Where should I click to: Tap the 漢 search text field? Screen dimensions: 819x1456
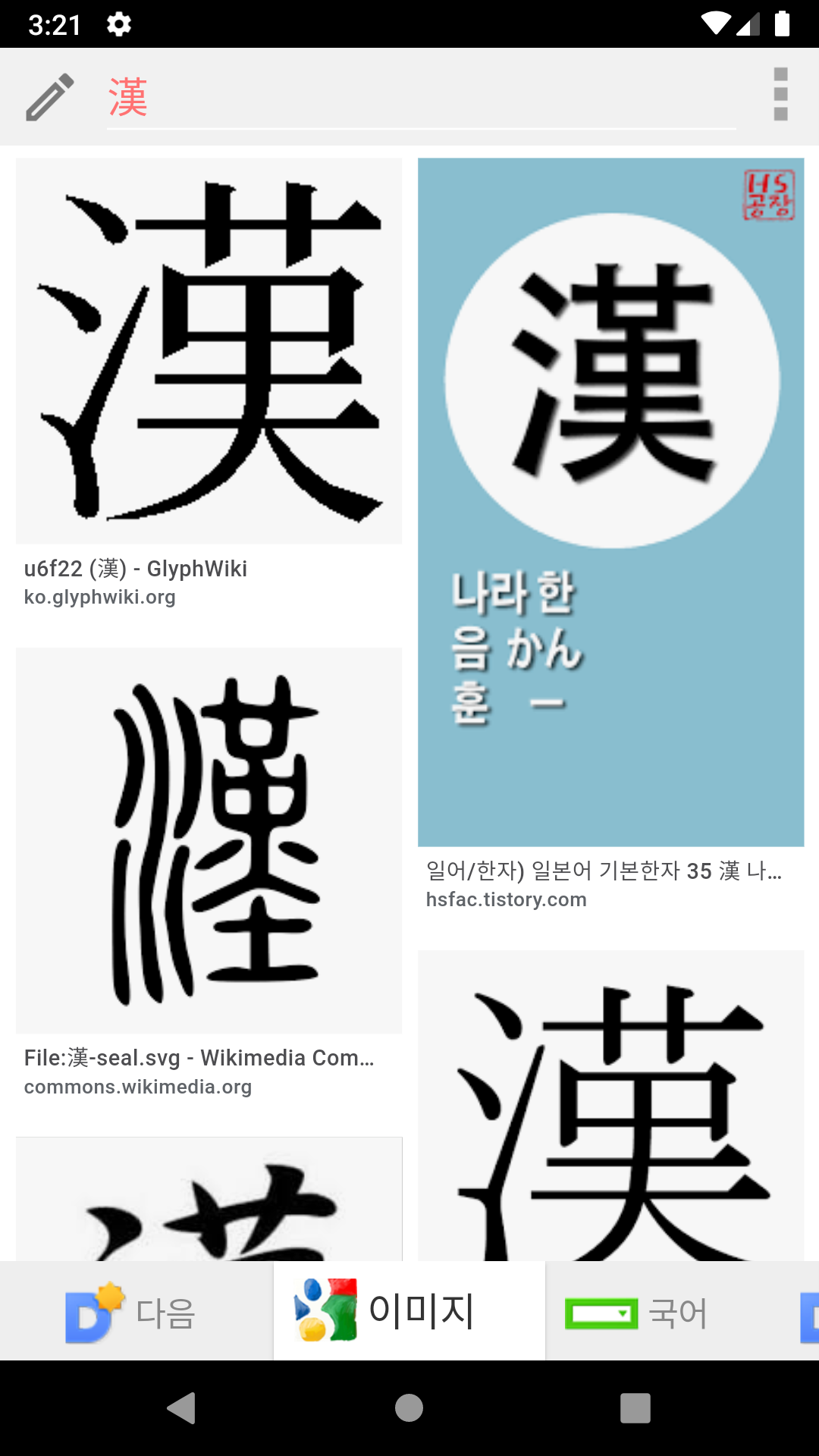pyautogui.click(x=421, y=99)
